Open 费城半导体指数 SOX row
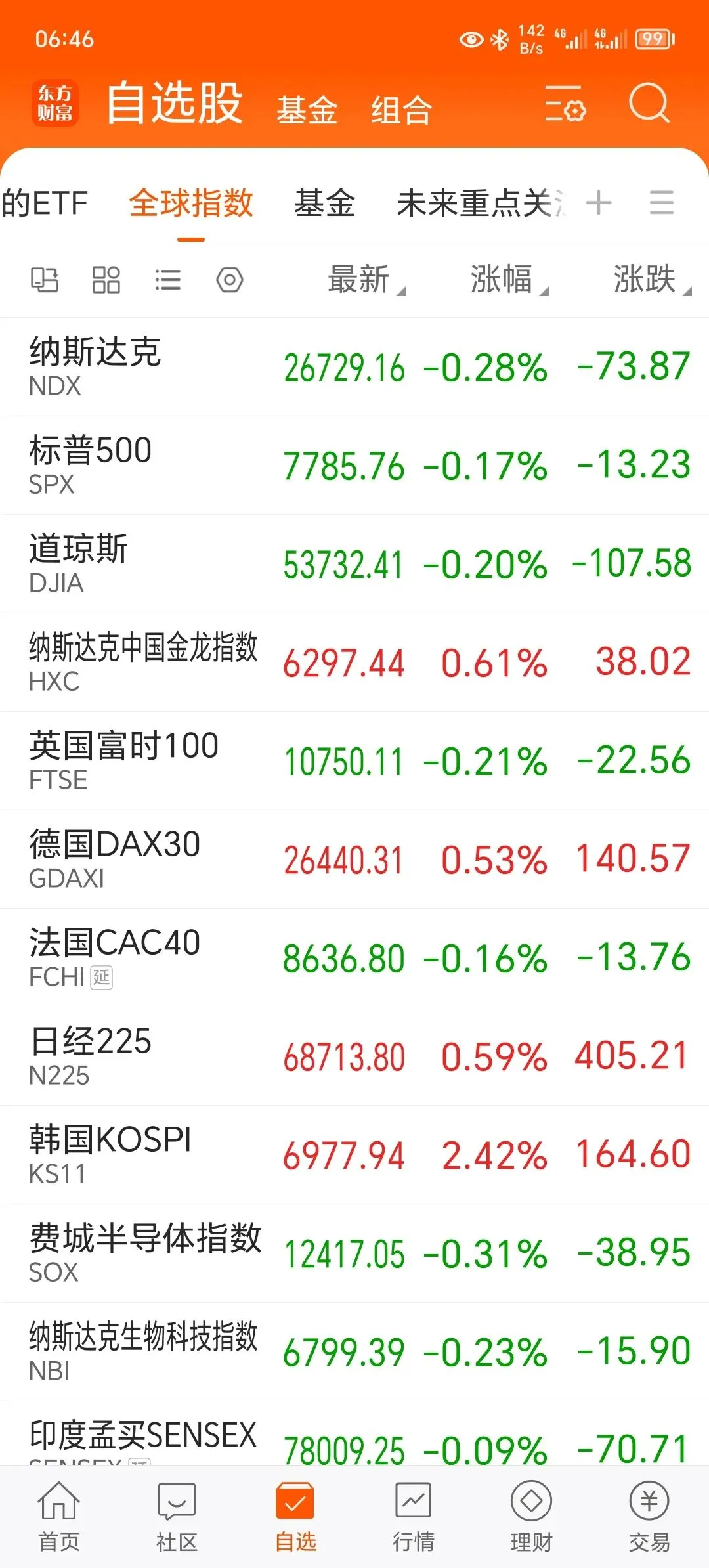Viewport: 709px width, 1568px height. (354, 1253)
